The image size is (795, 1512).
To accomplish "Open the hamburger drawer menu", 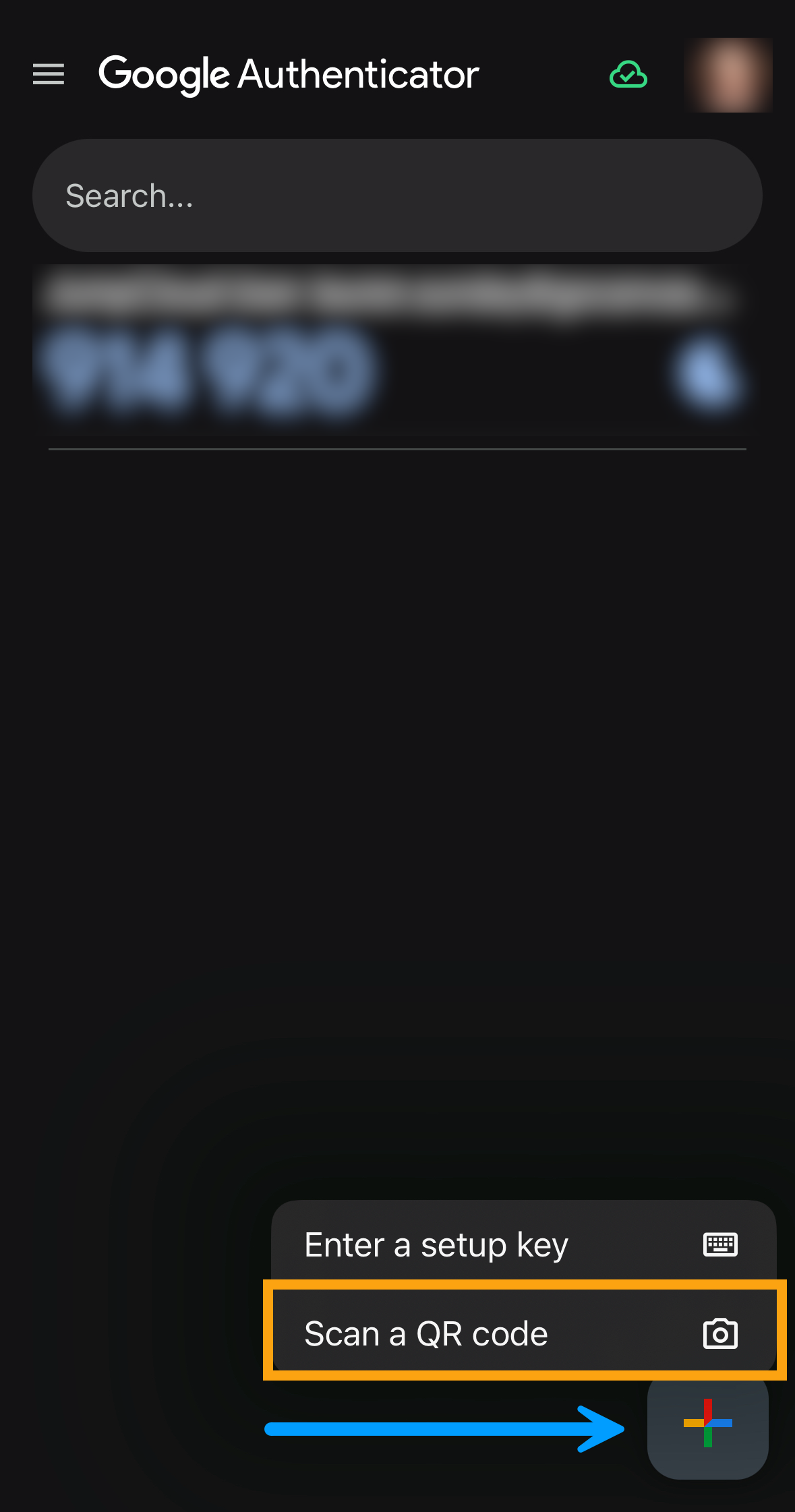I will (49, 74).
